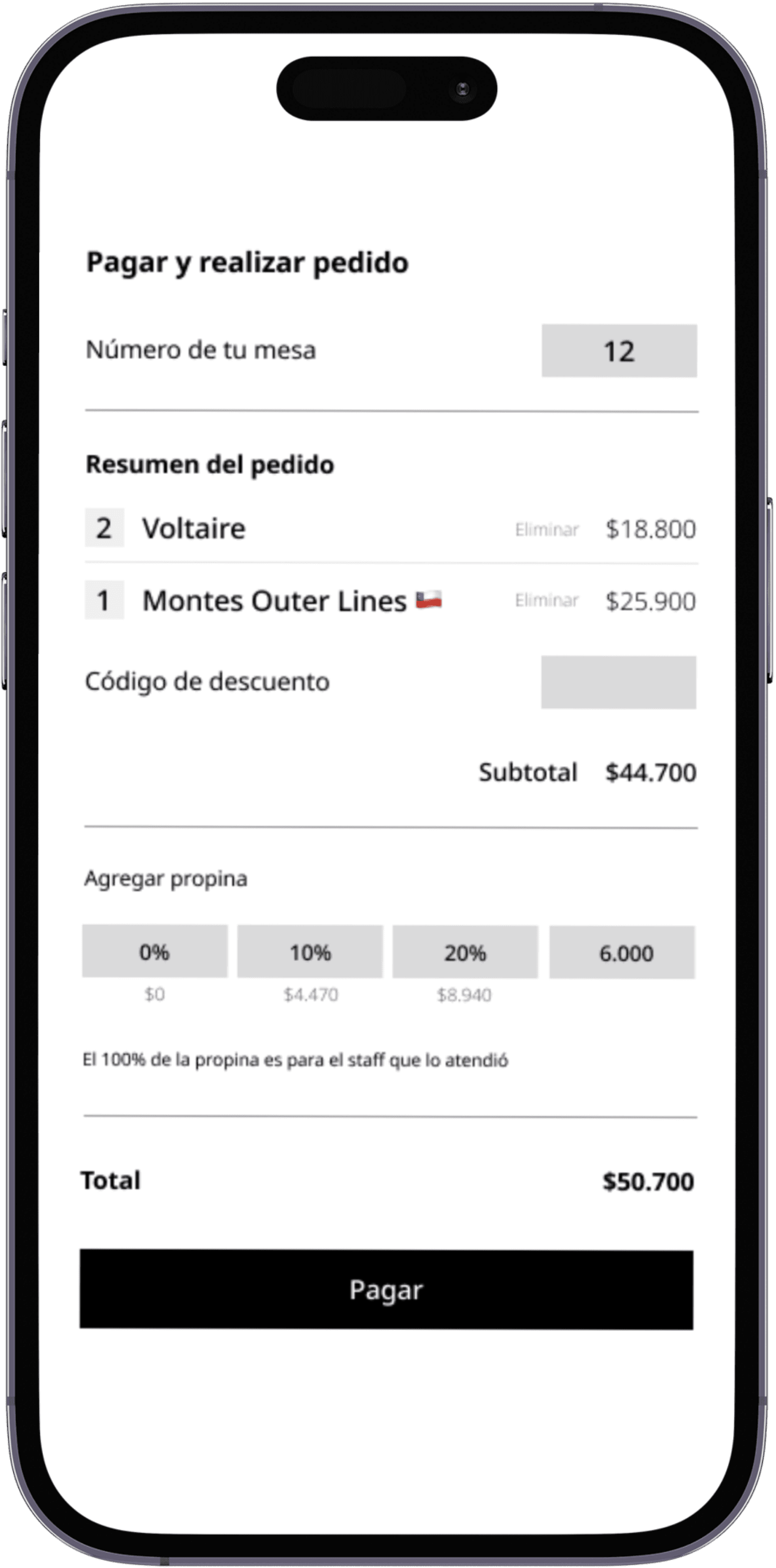
Task: Edit custom tip amount 6.000
Action: point(622,953)
